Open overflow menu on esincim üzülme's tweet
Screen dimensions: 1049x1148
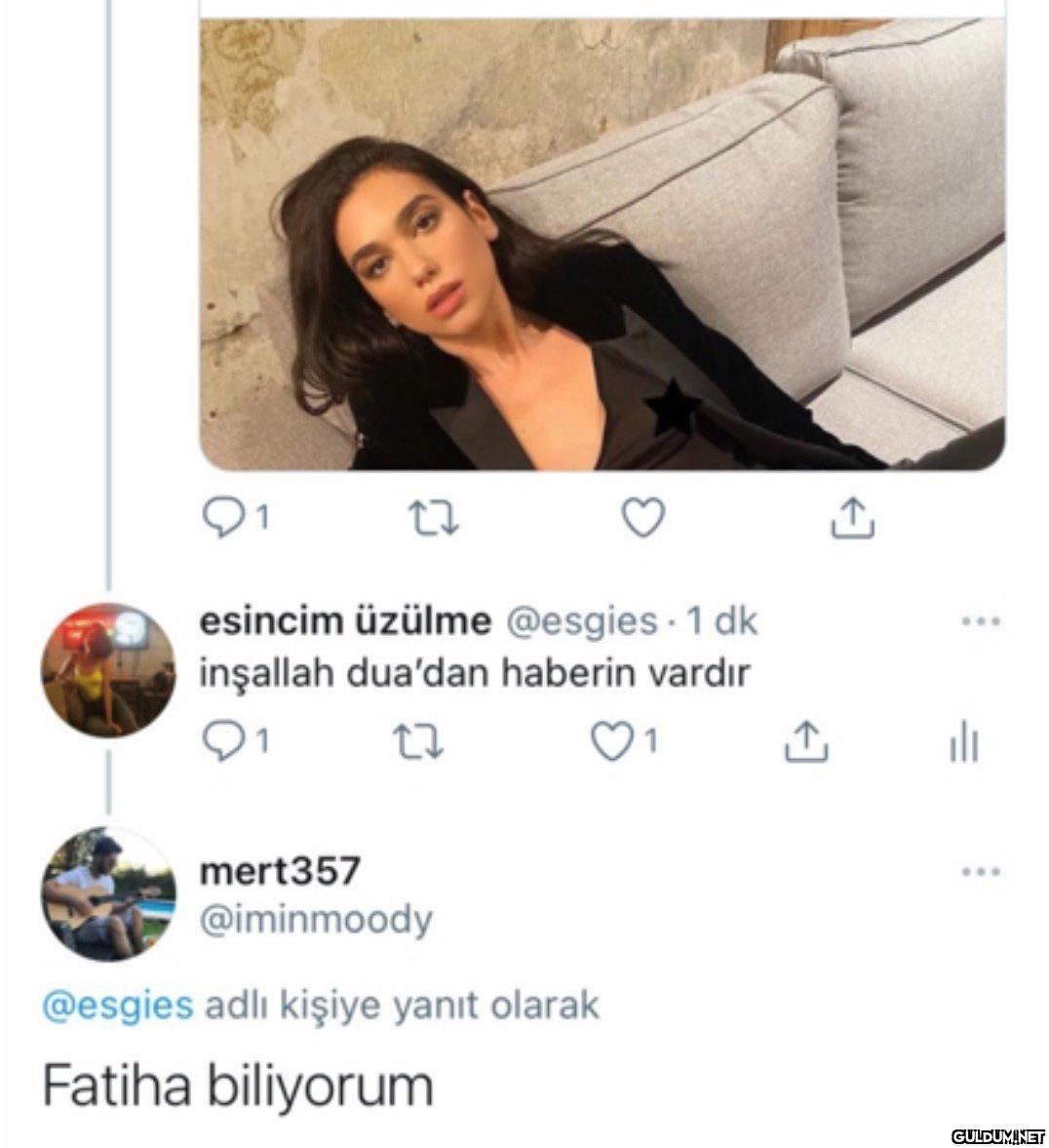click(979, 621)
